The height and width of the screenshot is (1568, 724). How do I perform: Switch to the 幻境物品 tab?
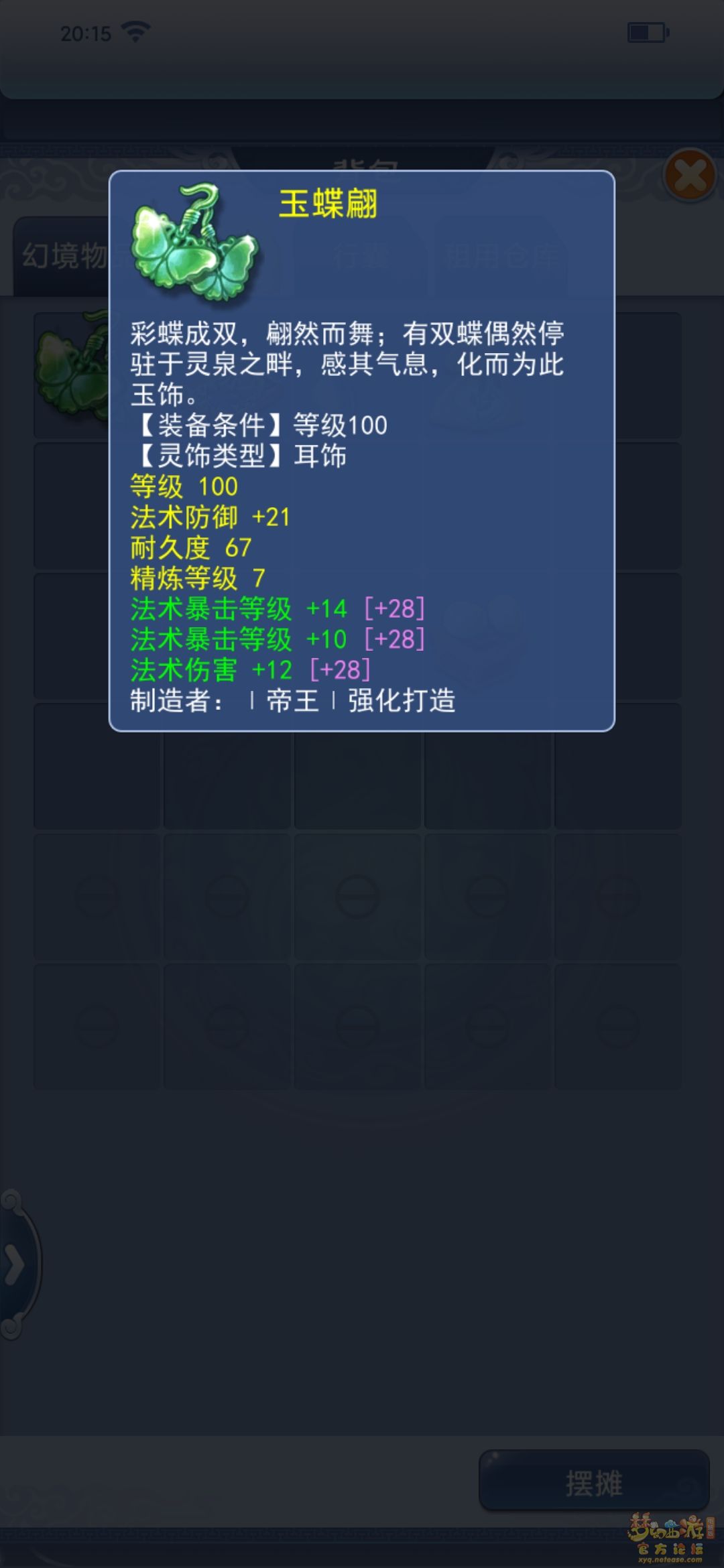62,257
